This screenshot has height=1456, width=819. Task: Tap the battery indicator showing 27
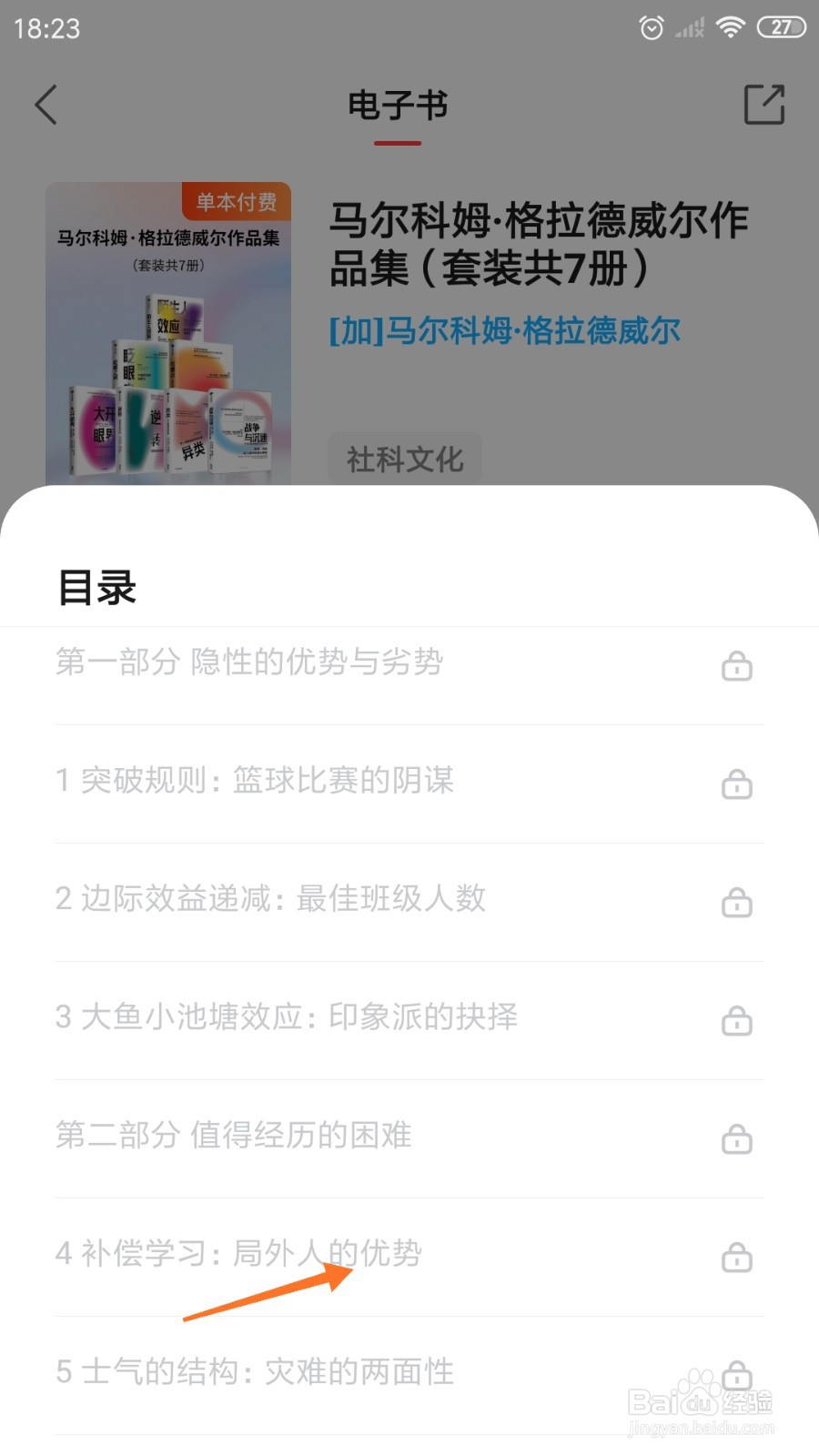point(781,26)
